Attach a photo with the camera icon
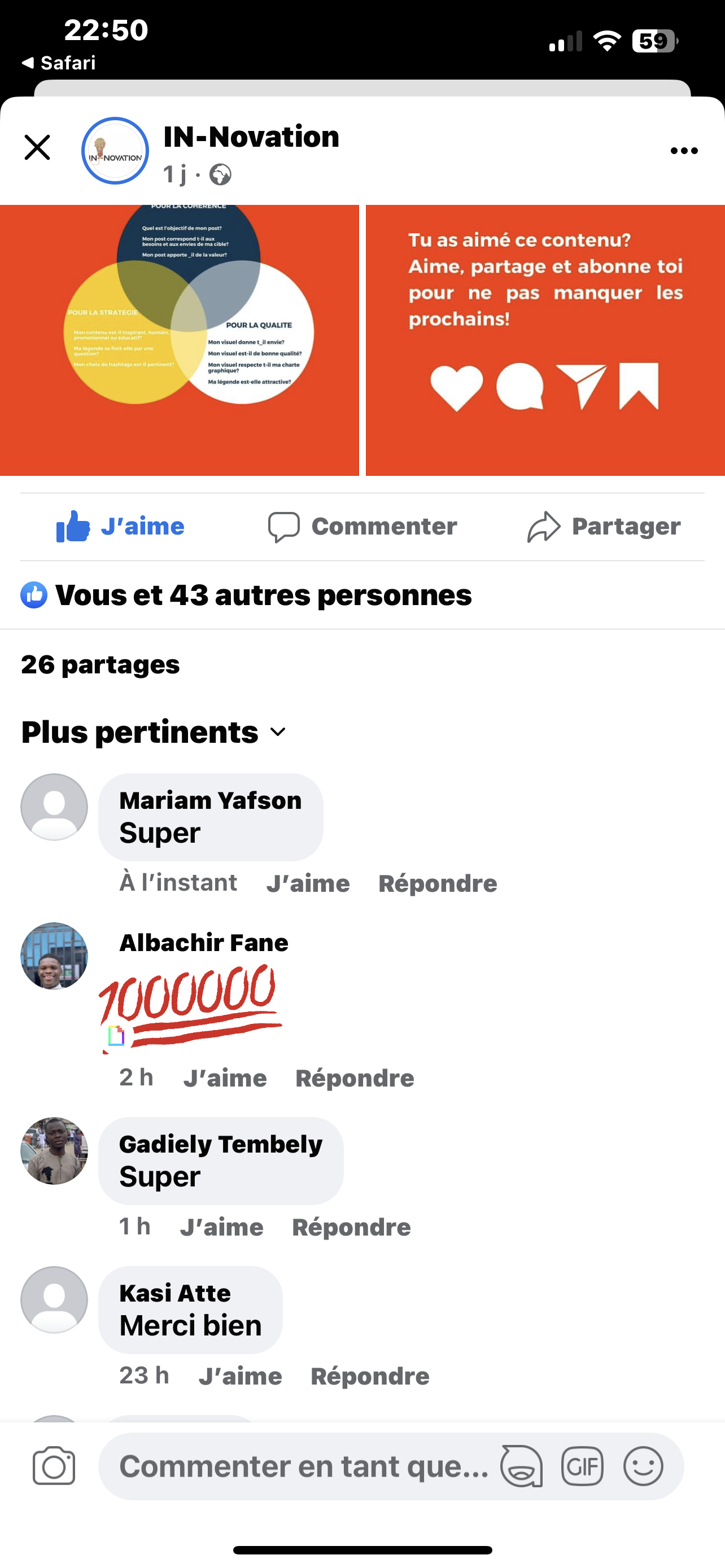The width and height of the screenshot is (725, 1568). (x=54, y=1466)
